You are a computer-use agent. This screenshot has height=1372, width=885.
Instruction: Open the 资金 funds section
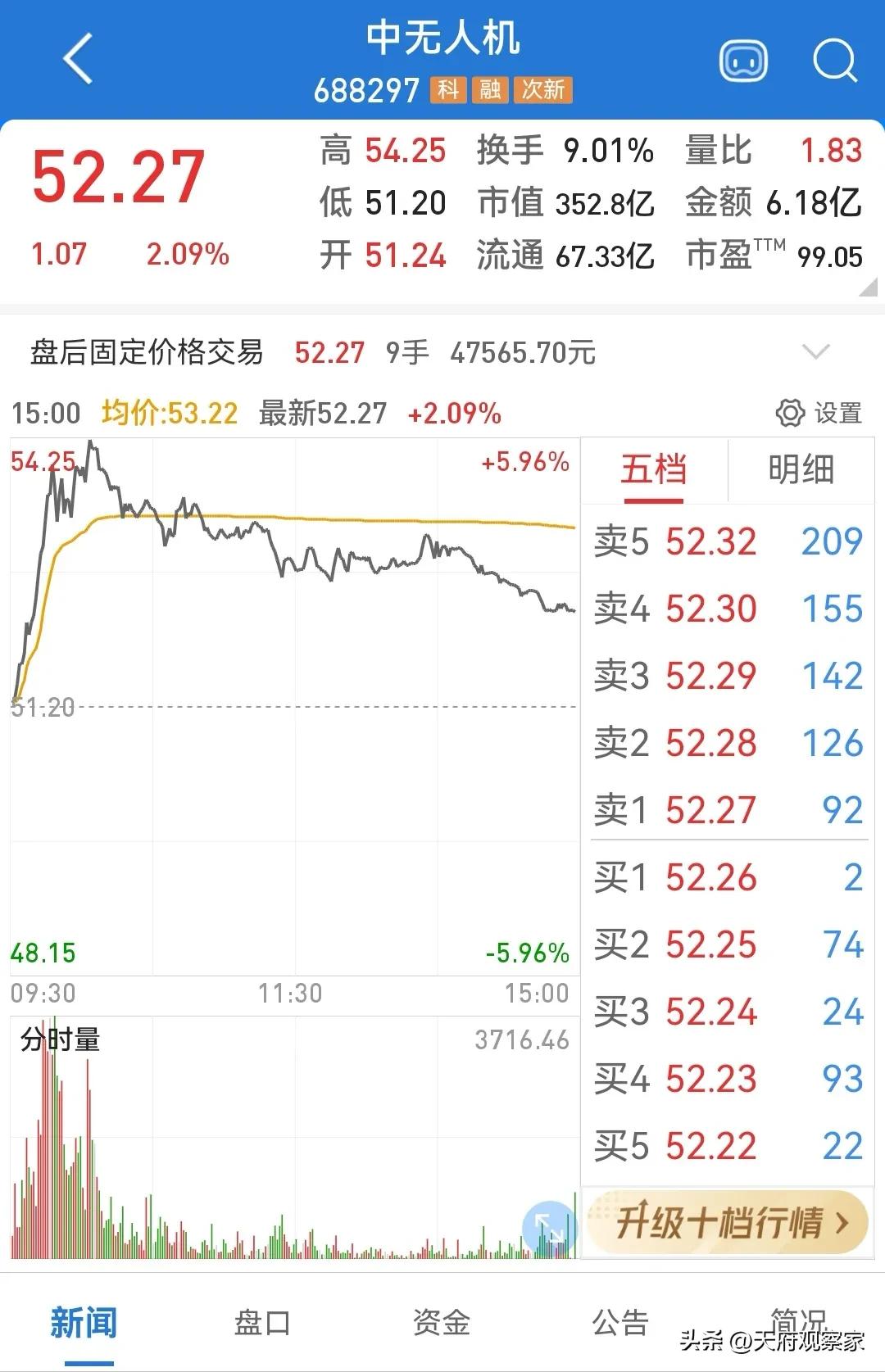click(x=442, y=1322)
